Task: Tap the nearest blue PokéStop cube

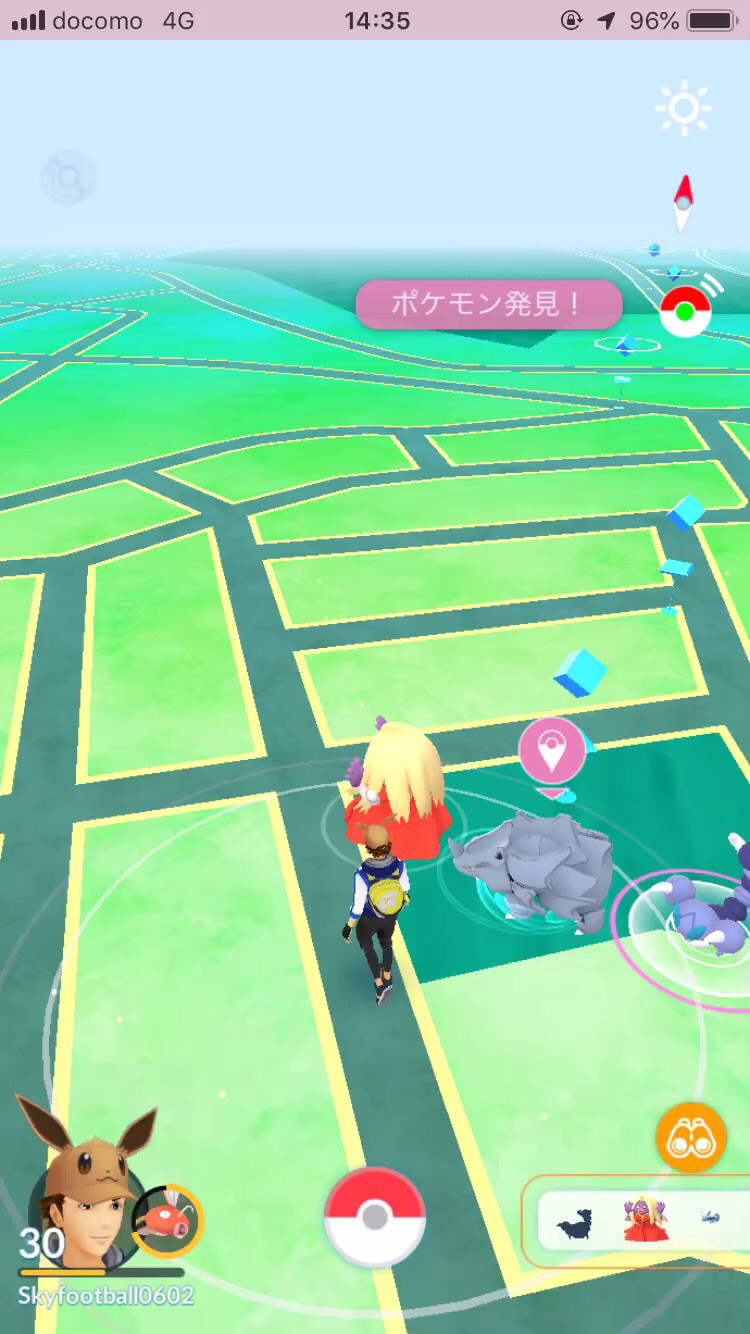Action: click(x=580, y=672)
